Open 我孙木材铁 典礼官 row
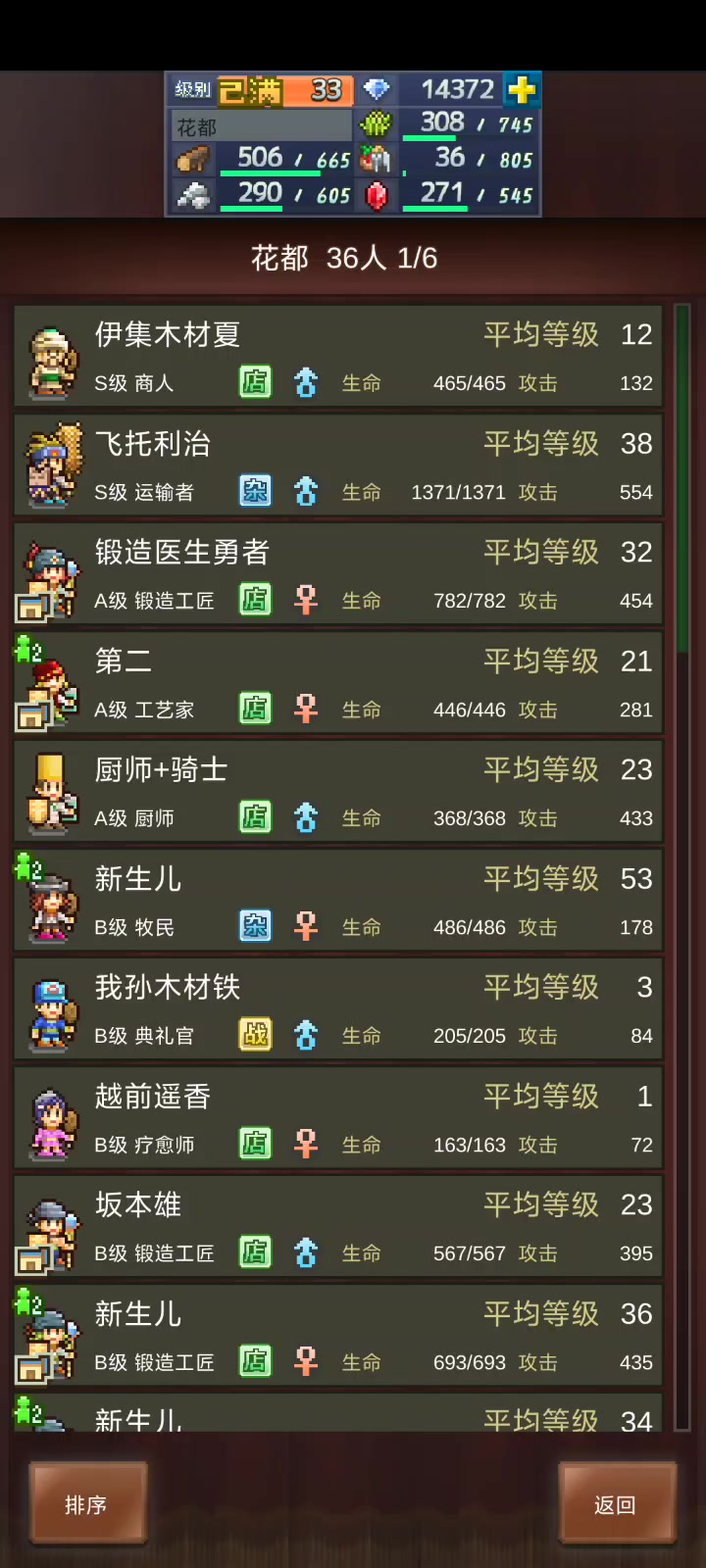 (338, 1008)
